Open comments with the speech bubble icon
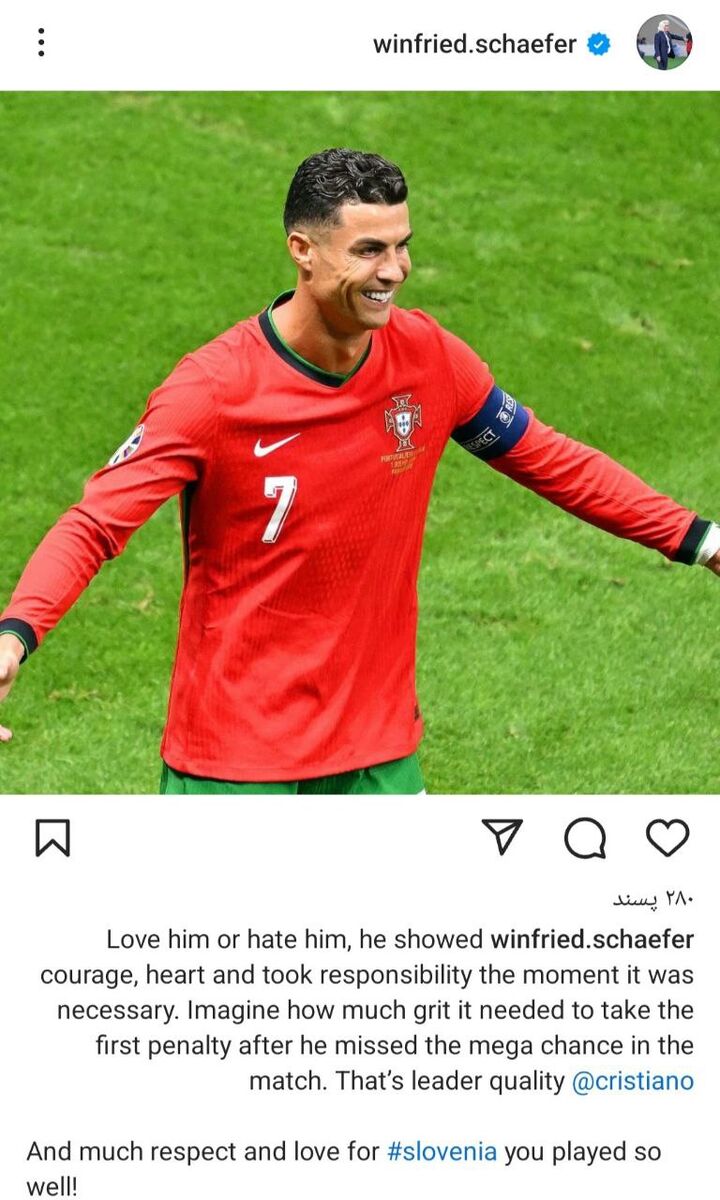The width and height of the screenshot is (720, 1200). click(x=585, y=838)
